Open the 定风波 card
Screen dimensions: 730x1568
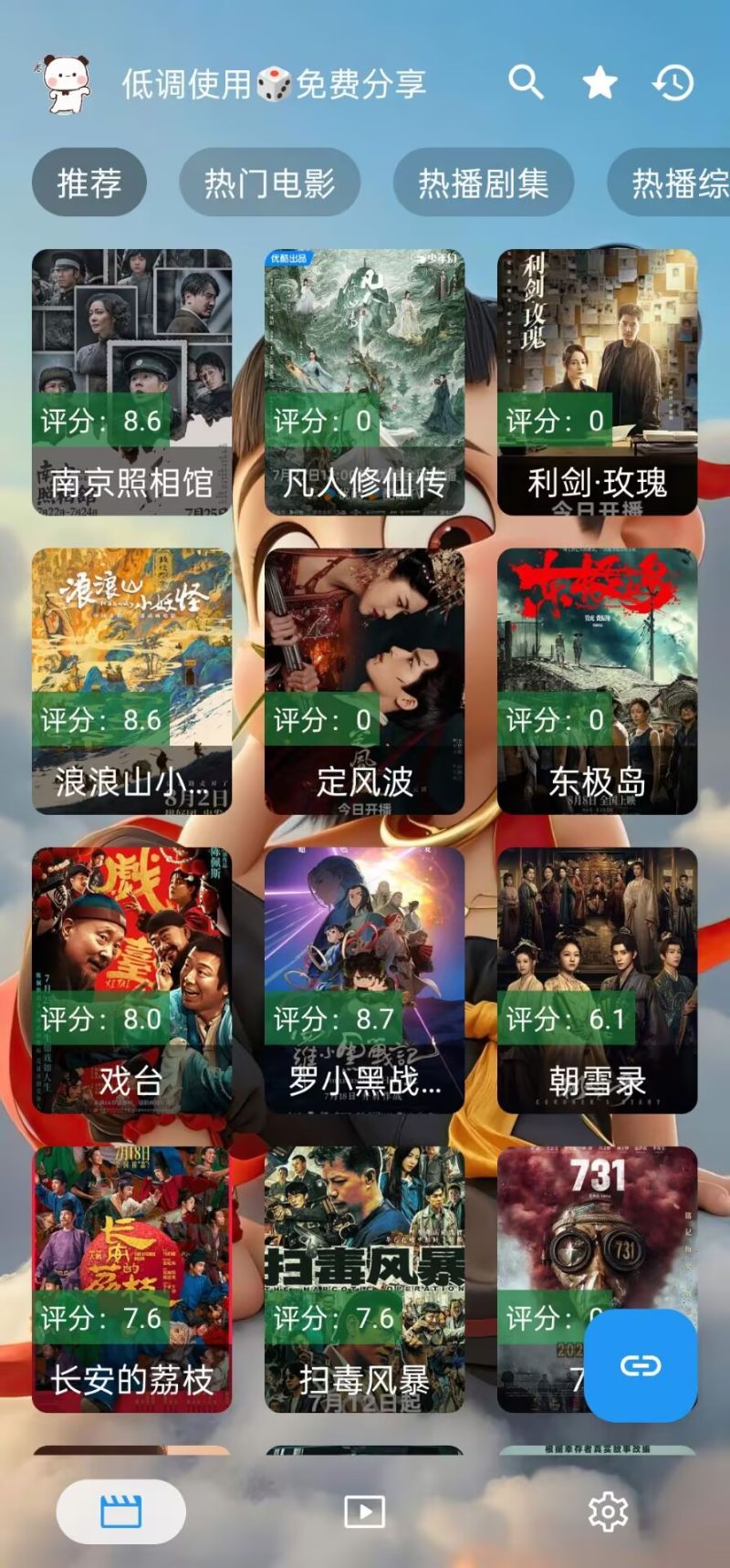click(x=365, y=682)
